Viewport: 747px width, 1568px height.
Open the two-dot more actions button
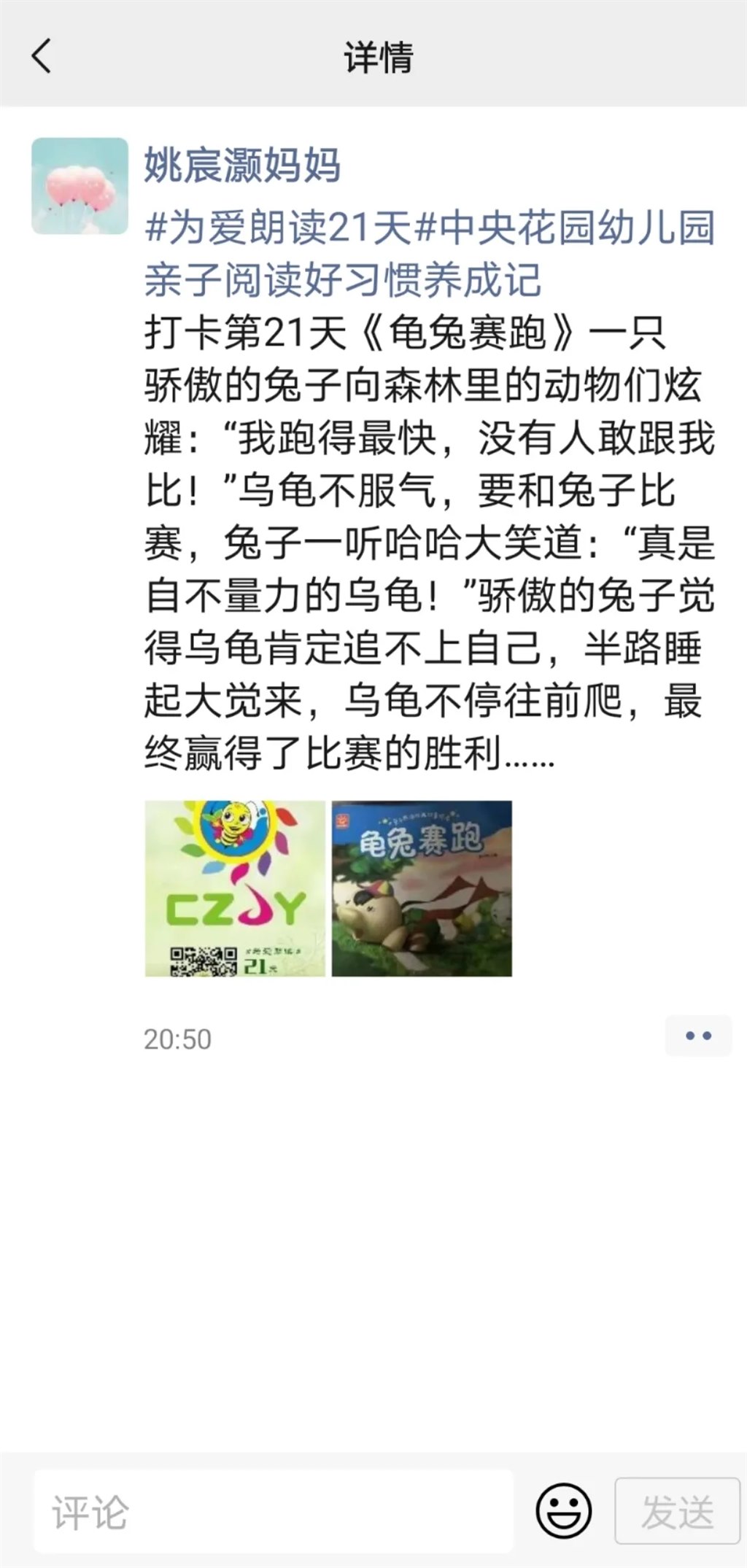(x=697, y=1036)
